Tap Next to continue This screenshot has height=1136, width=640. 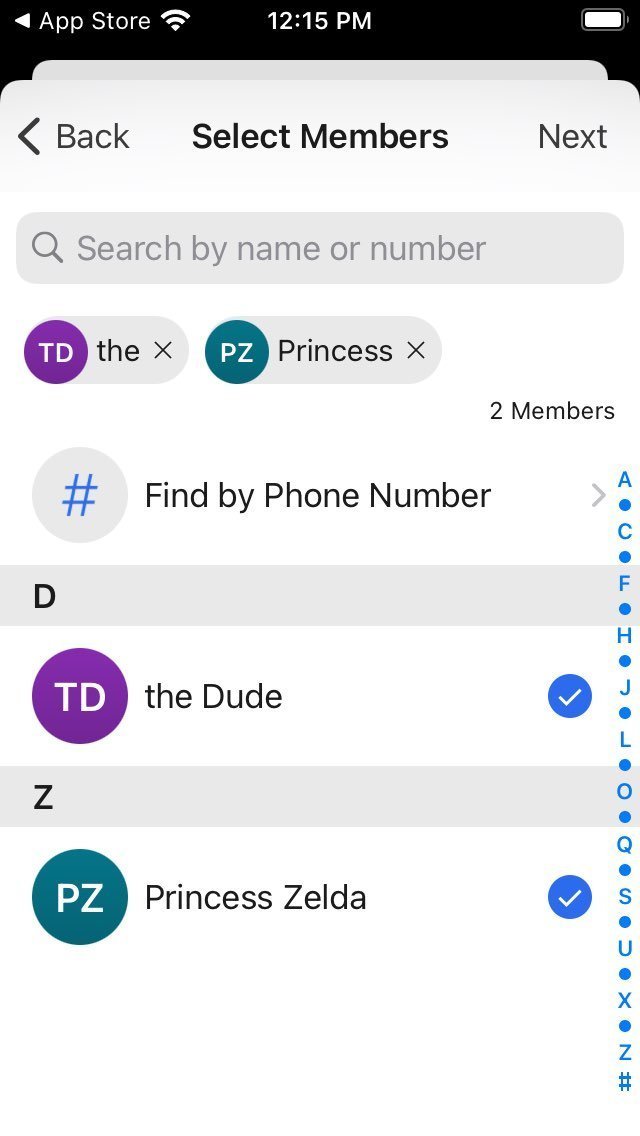(x=572, y=136)
